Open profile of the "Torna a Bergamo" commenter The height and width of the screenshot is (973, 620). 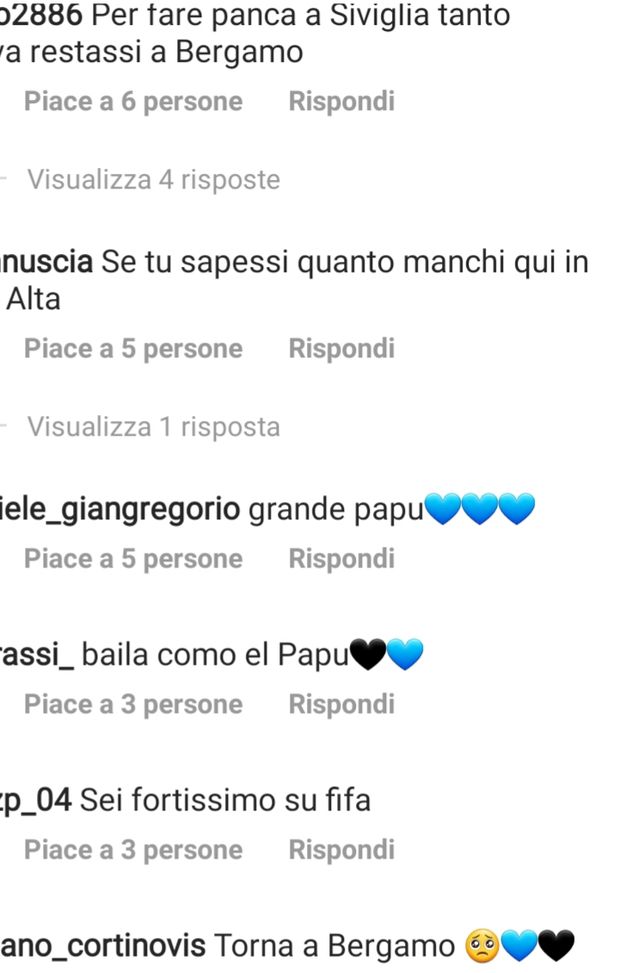[103, 944]
